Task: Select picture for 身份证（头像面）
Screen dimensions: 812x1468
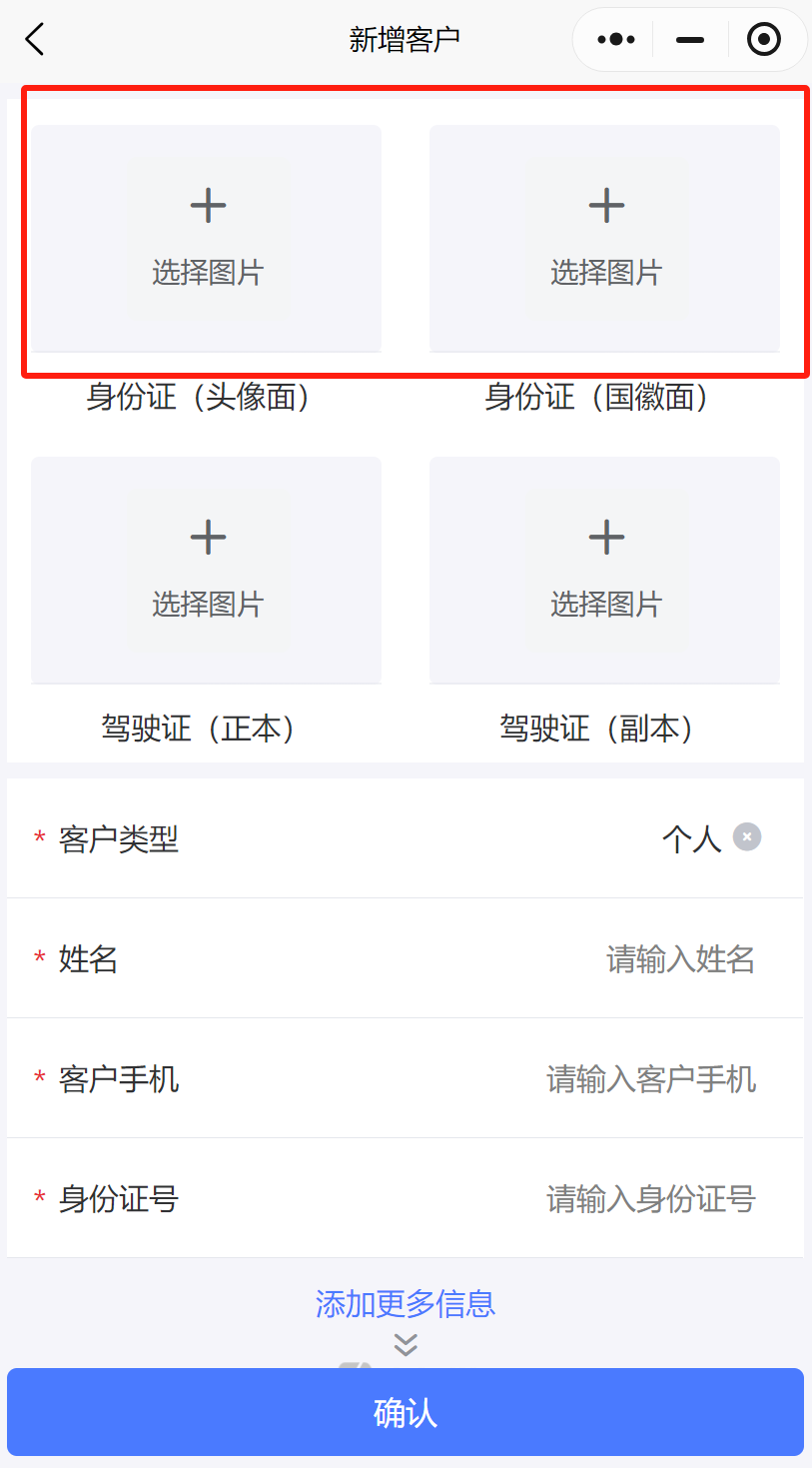Action: 207,238
